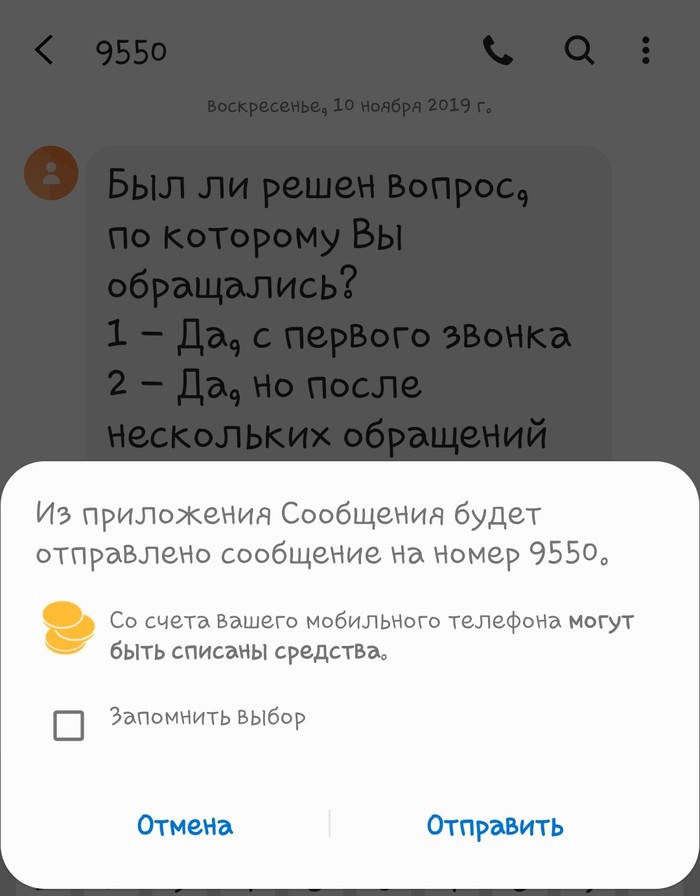Screen dimensions: 700x896
Task: Tick the Запомнить выбор checkbox
Action: click(68, 725)
